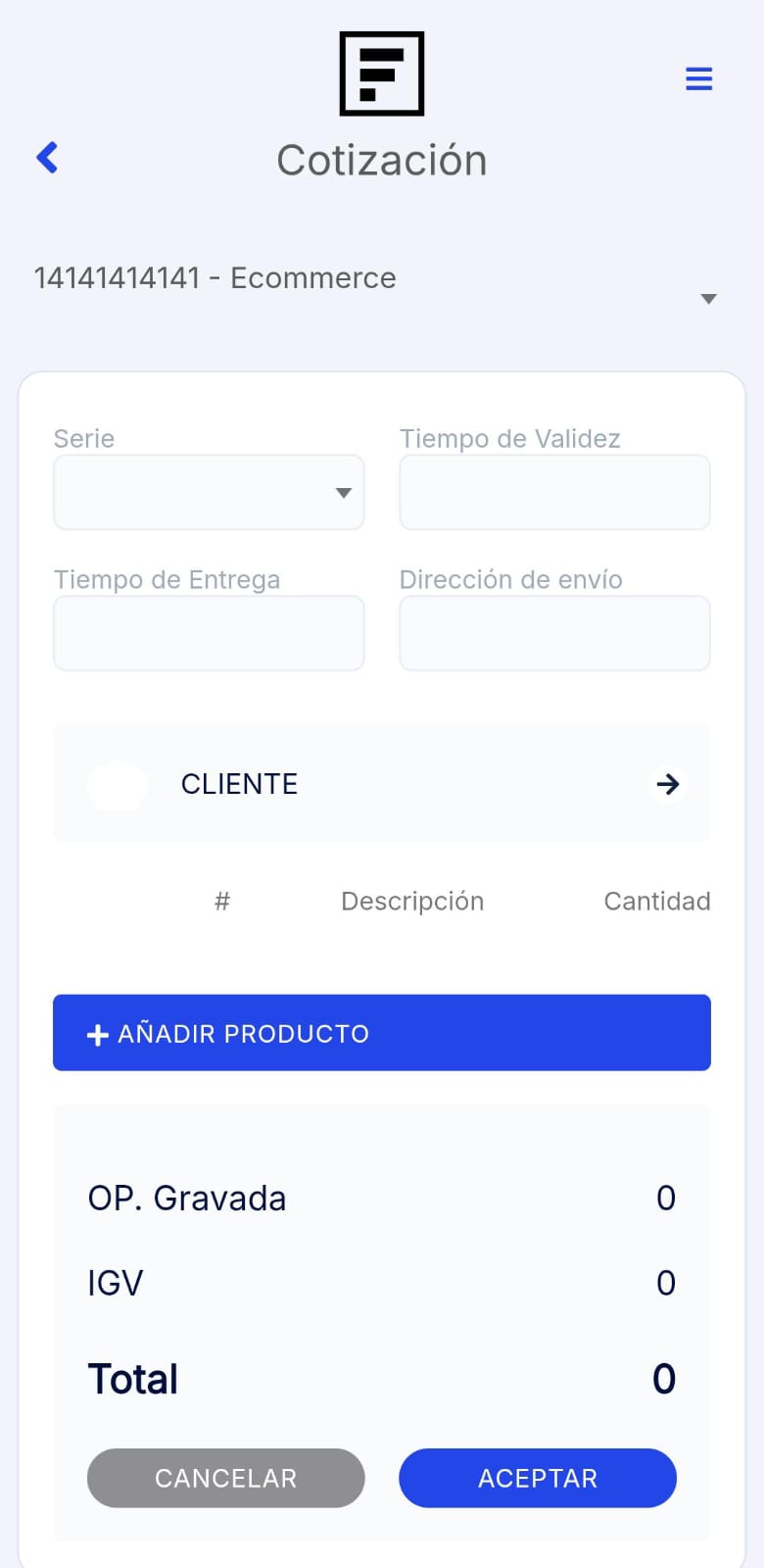Viewport: 764px width, 1568px height.
Task: Open the Serie dropdown caret
Action: [x=343, y=493]
